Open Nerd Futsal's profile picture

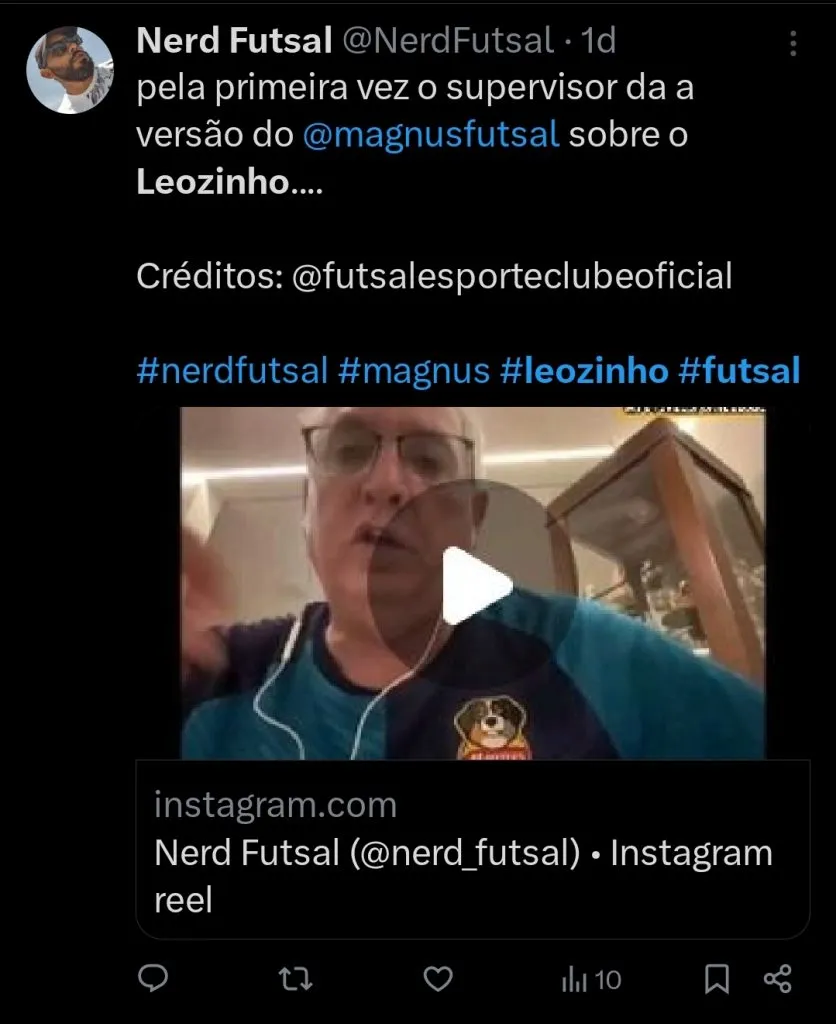click(69, 70)
